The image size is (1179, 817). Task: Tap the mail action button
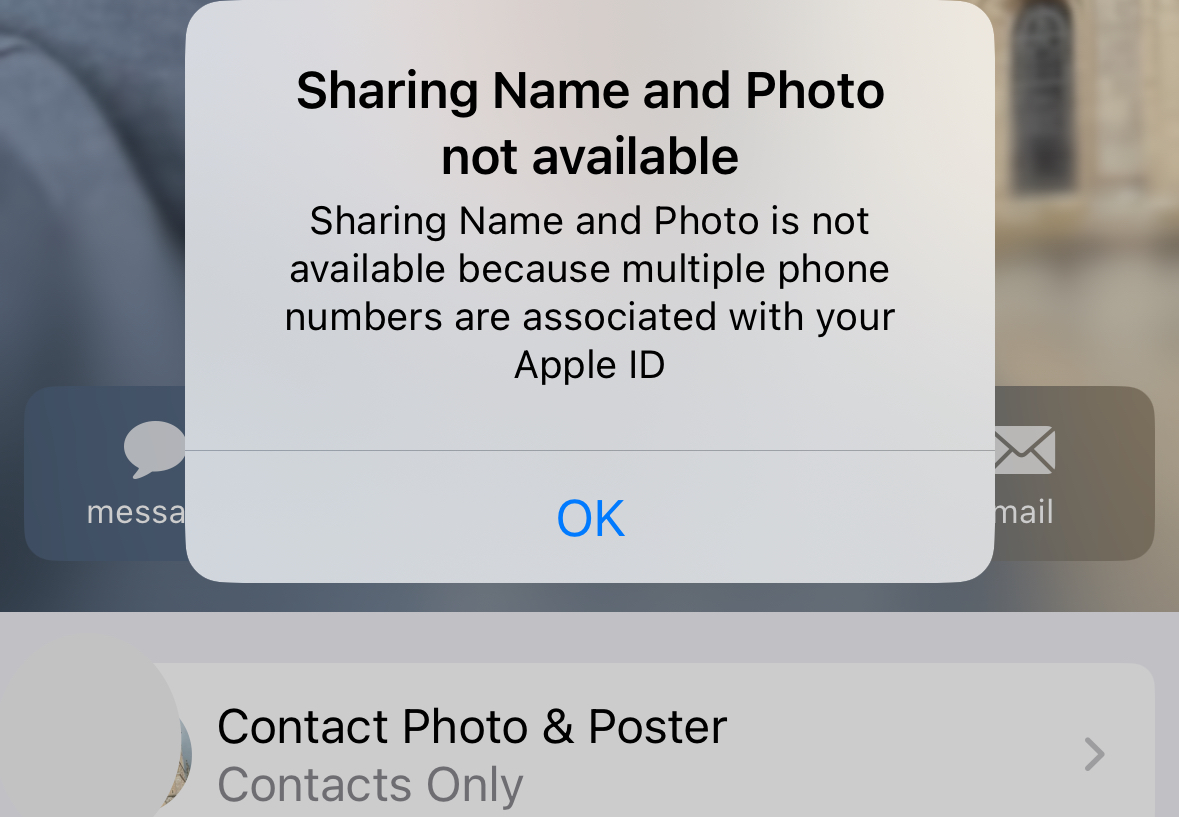pyautogui.click(x=1072, y=474)
